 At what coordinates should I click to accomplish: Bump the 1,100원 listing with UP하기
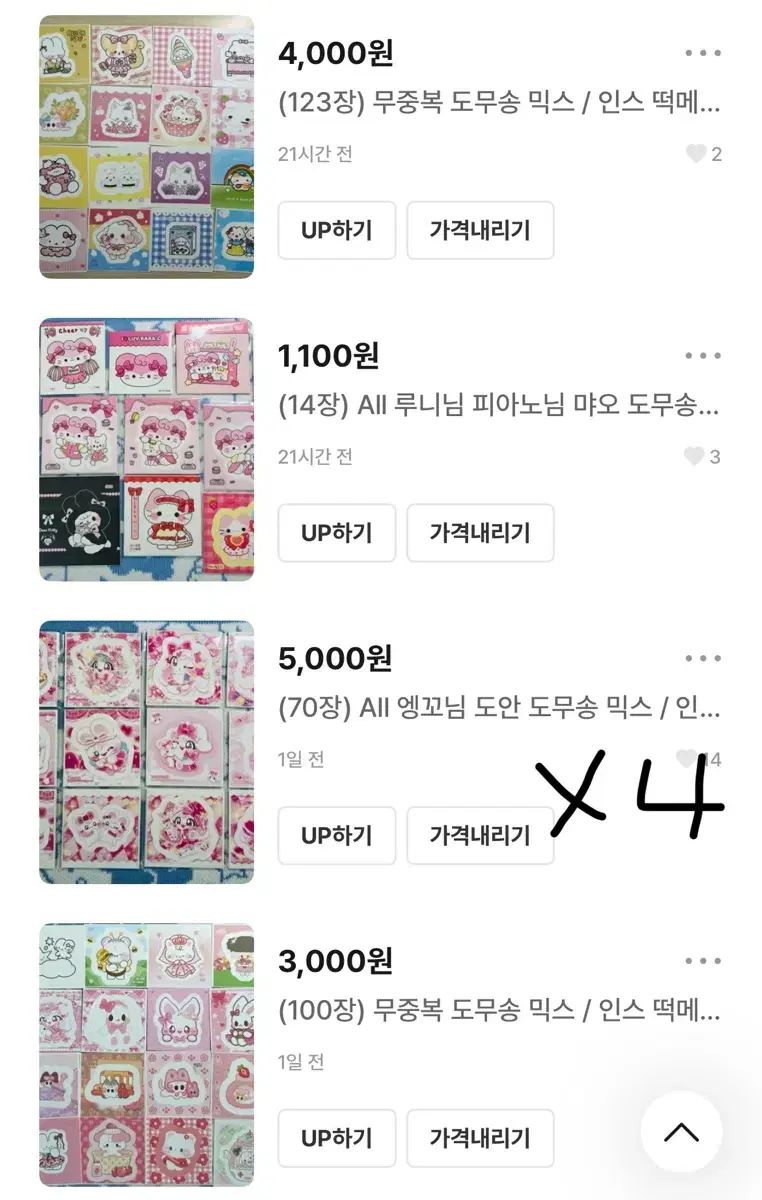tap(337, 533)
